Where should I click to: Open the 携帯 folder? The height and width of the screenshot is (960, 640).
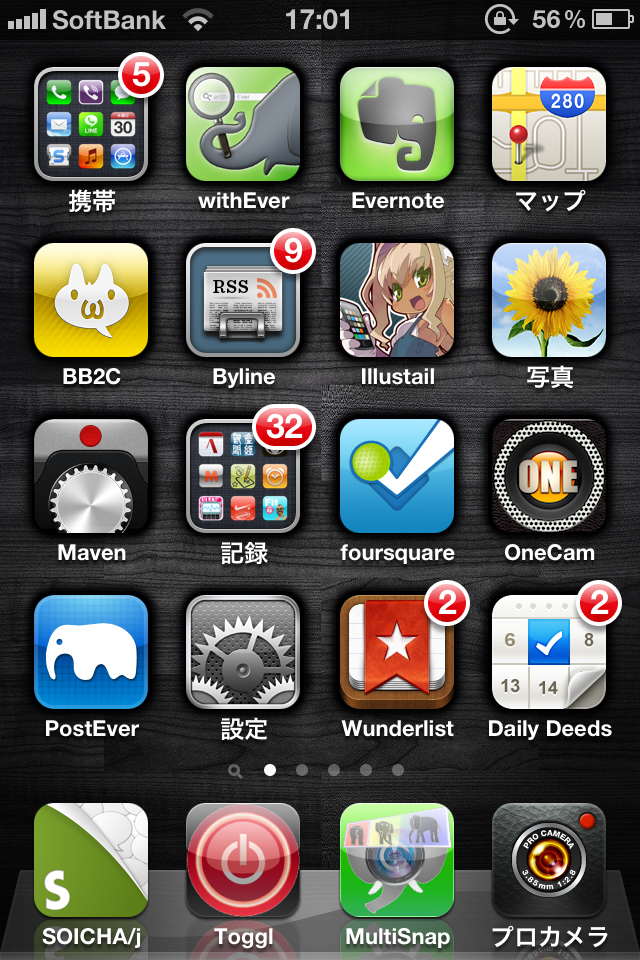[x=91, y=124]
